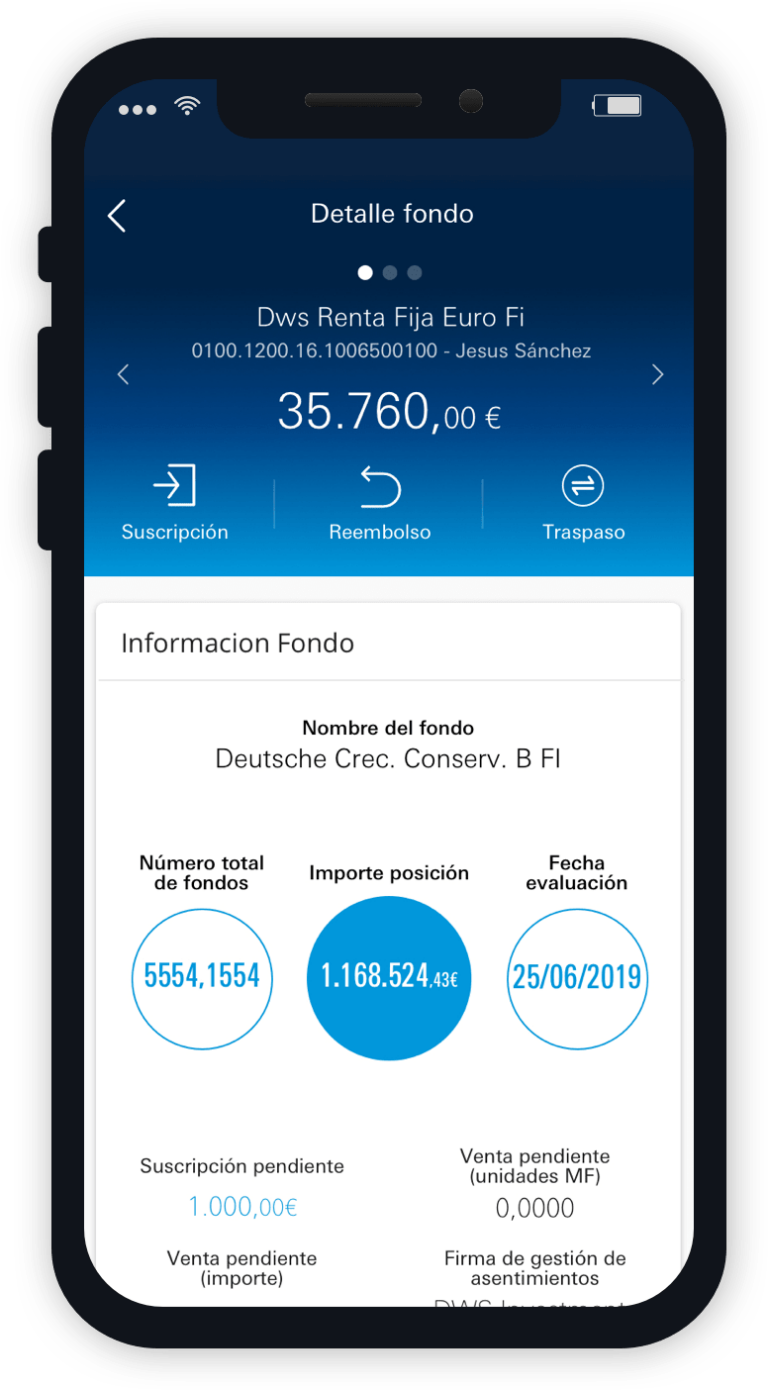Open the Traspaso transfer option

[x=584, y=503]
